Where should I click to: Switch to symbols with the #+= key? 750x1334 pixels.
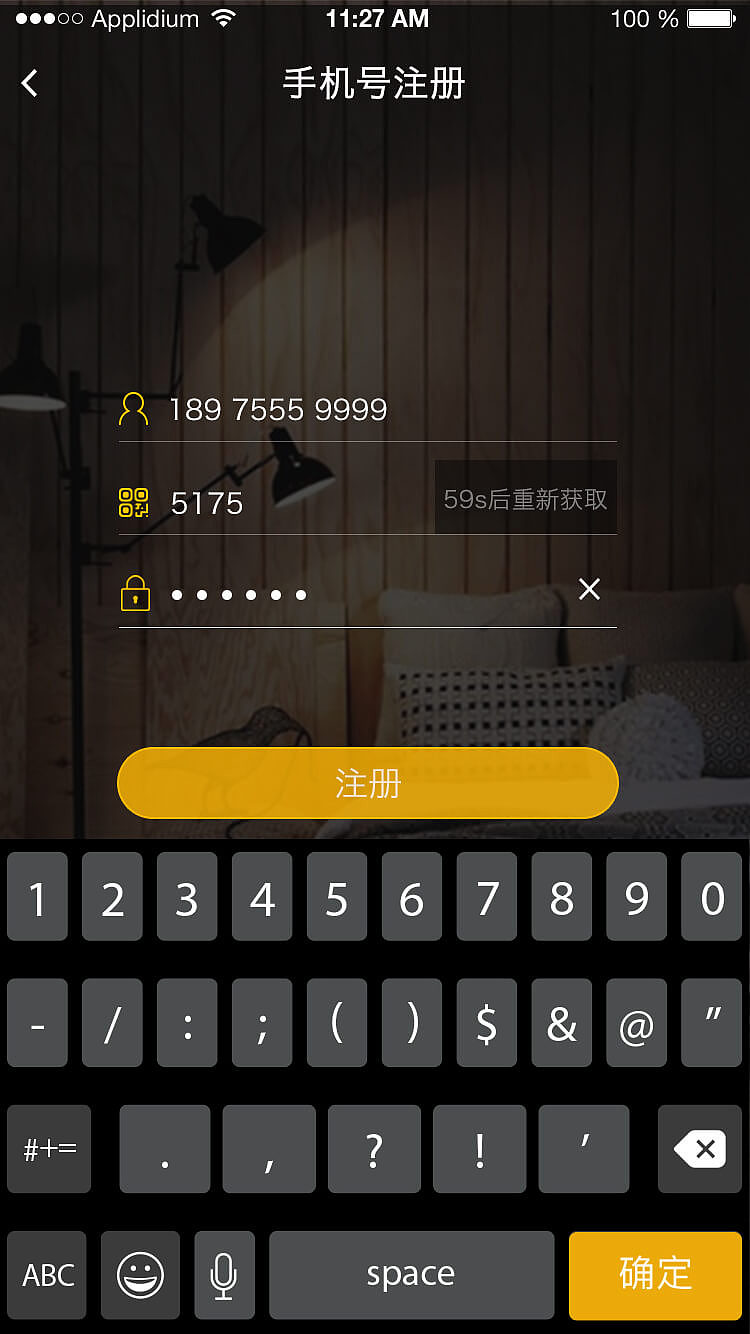(48, 1149)
